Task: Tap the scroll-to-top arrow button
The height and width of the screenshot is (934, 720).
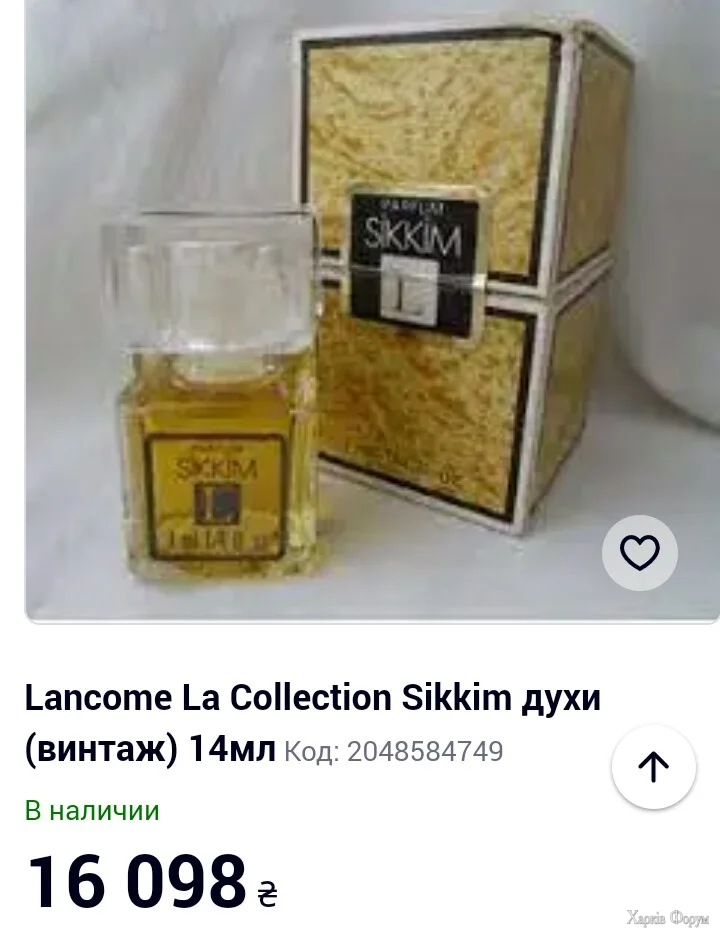Action: pyautogui.click(x=653, y=767)
